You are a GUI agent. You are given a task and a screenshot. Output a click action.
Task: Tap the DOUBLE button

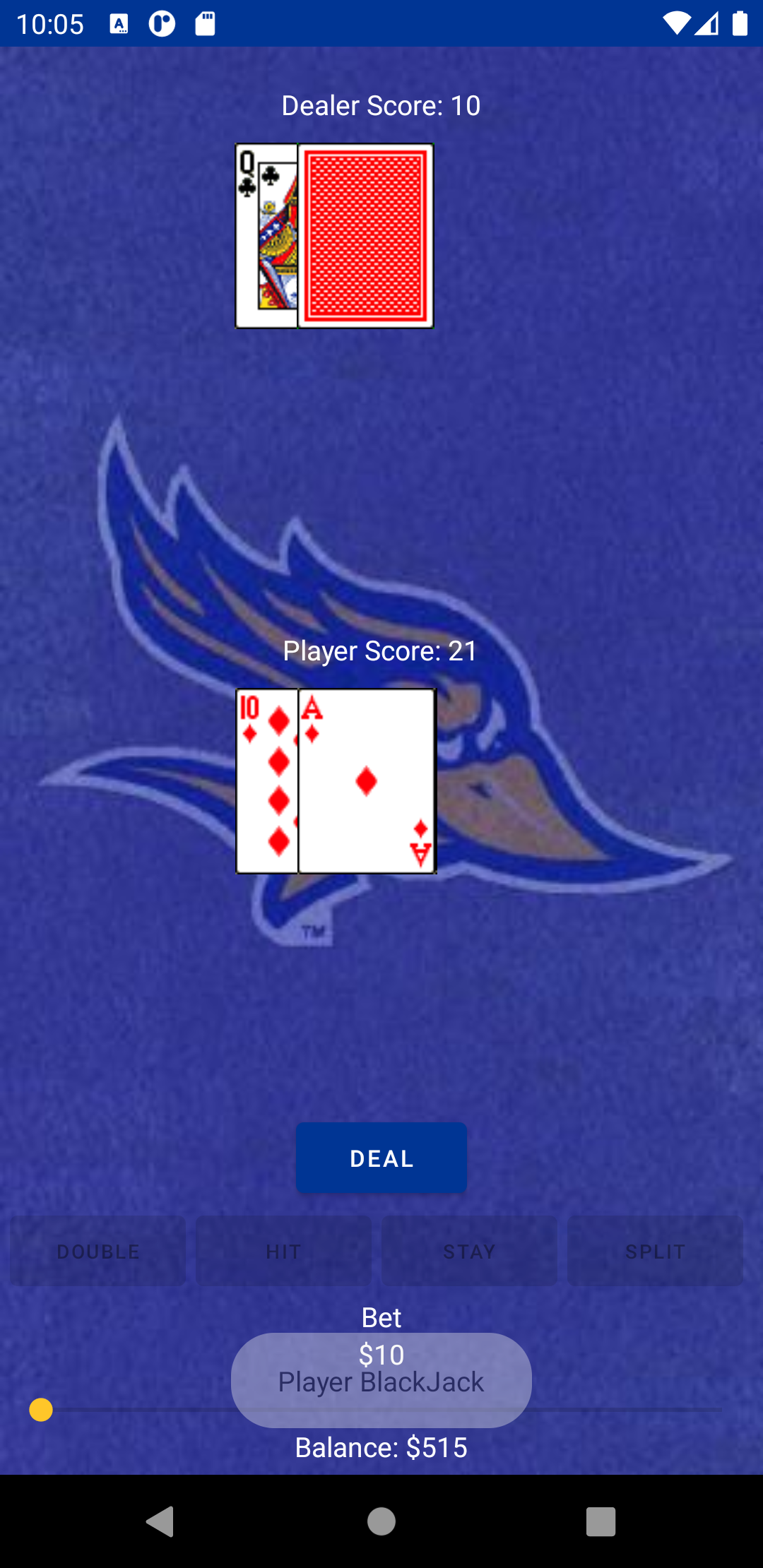(98, 1252)
